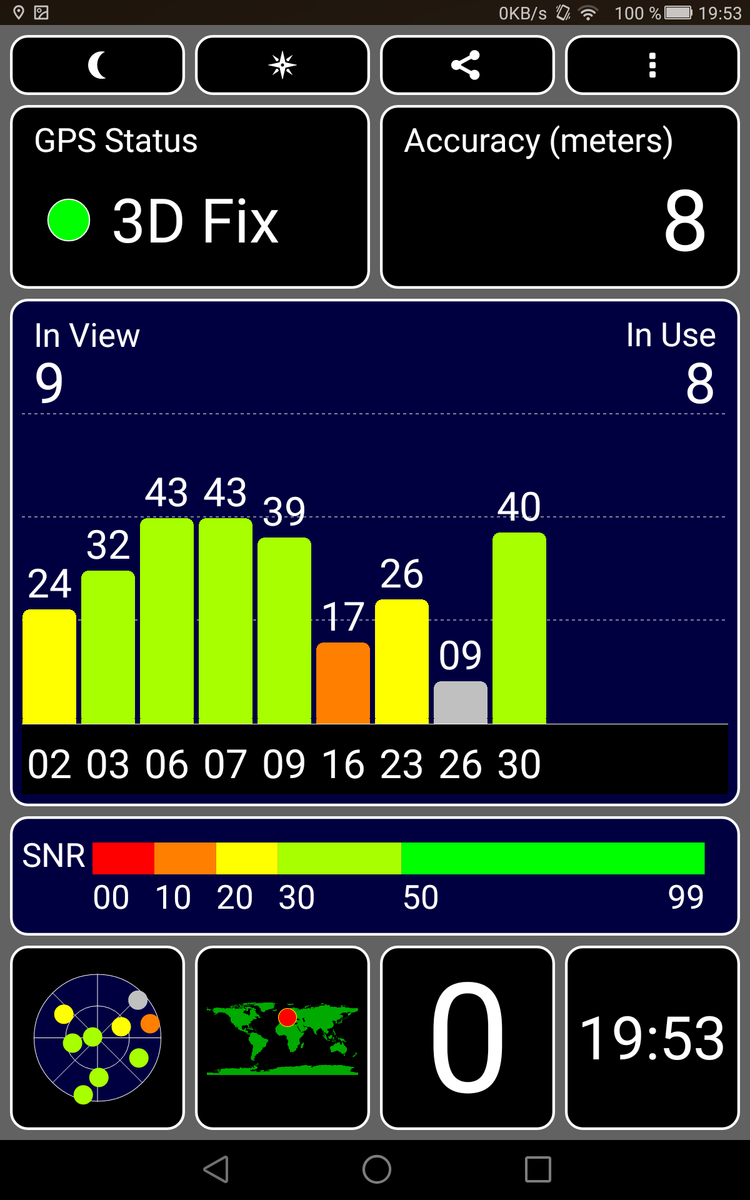
Task: Return to the home screen
Action: click(376, 1169)
